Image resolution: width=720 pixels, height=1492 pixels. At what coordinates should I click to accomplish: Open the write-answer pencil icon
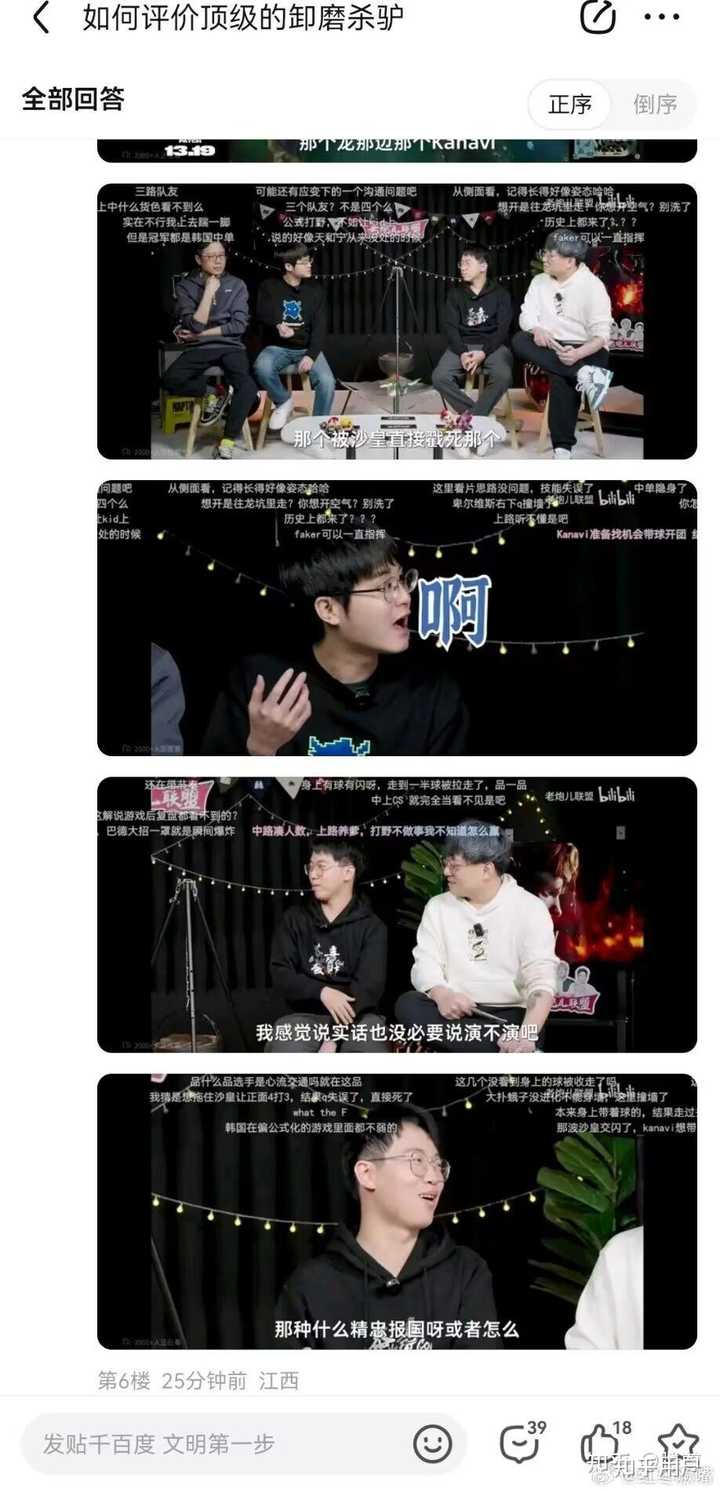[598, 17]
